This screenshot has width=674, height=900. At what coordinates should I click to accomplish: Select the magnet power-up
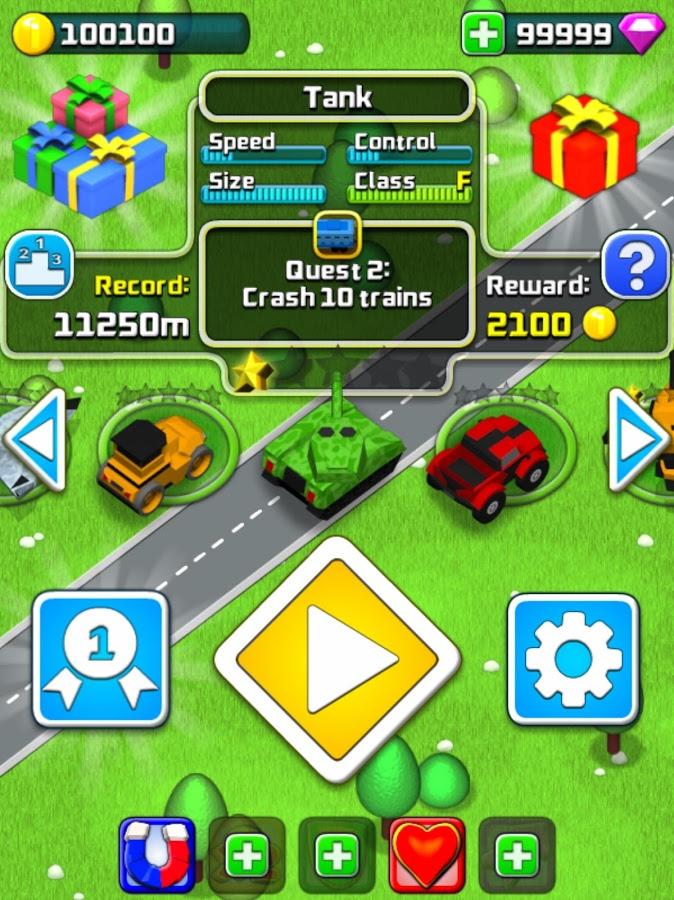[157, 855]
